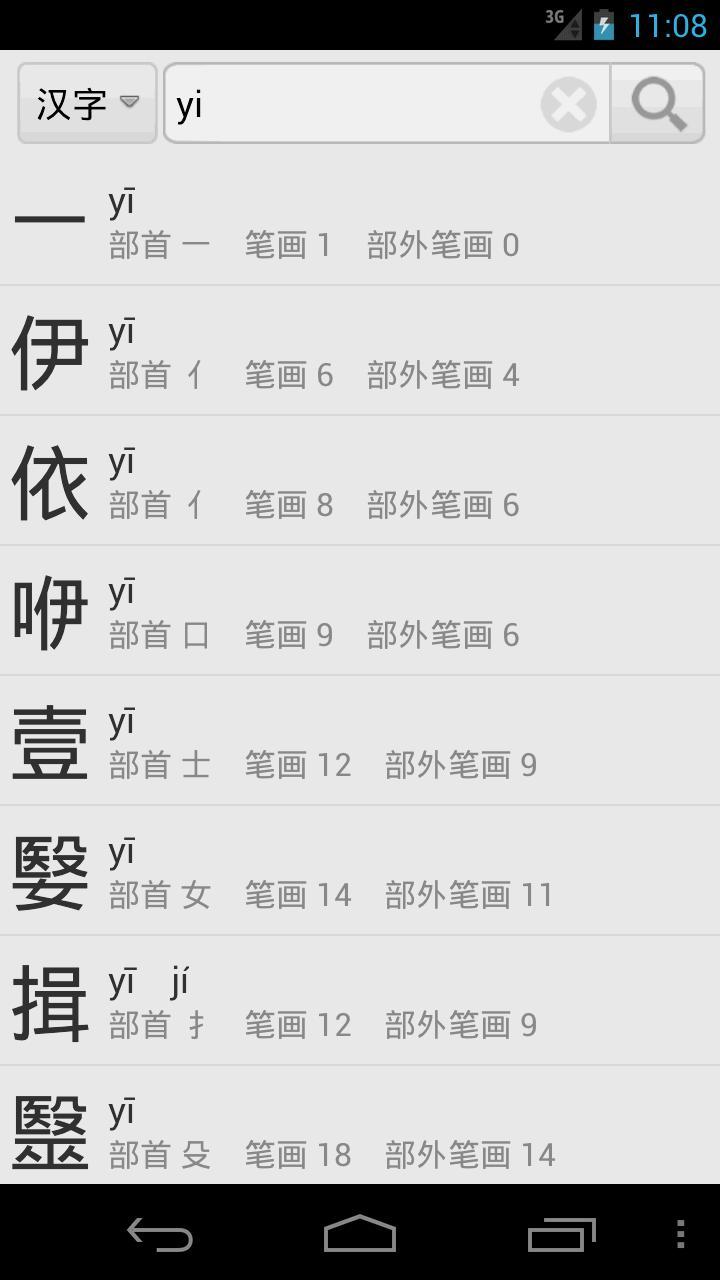The image size is (720, 1280).
Task: Open the entry for 揖
Action: [x=360, y=1002]
